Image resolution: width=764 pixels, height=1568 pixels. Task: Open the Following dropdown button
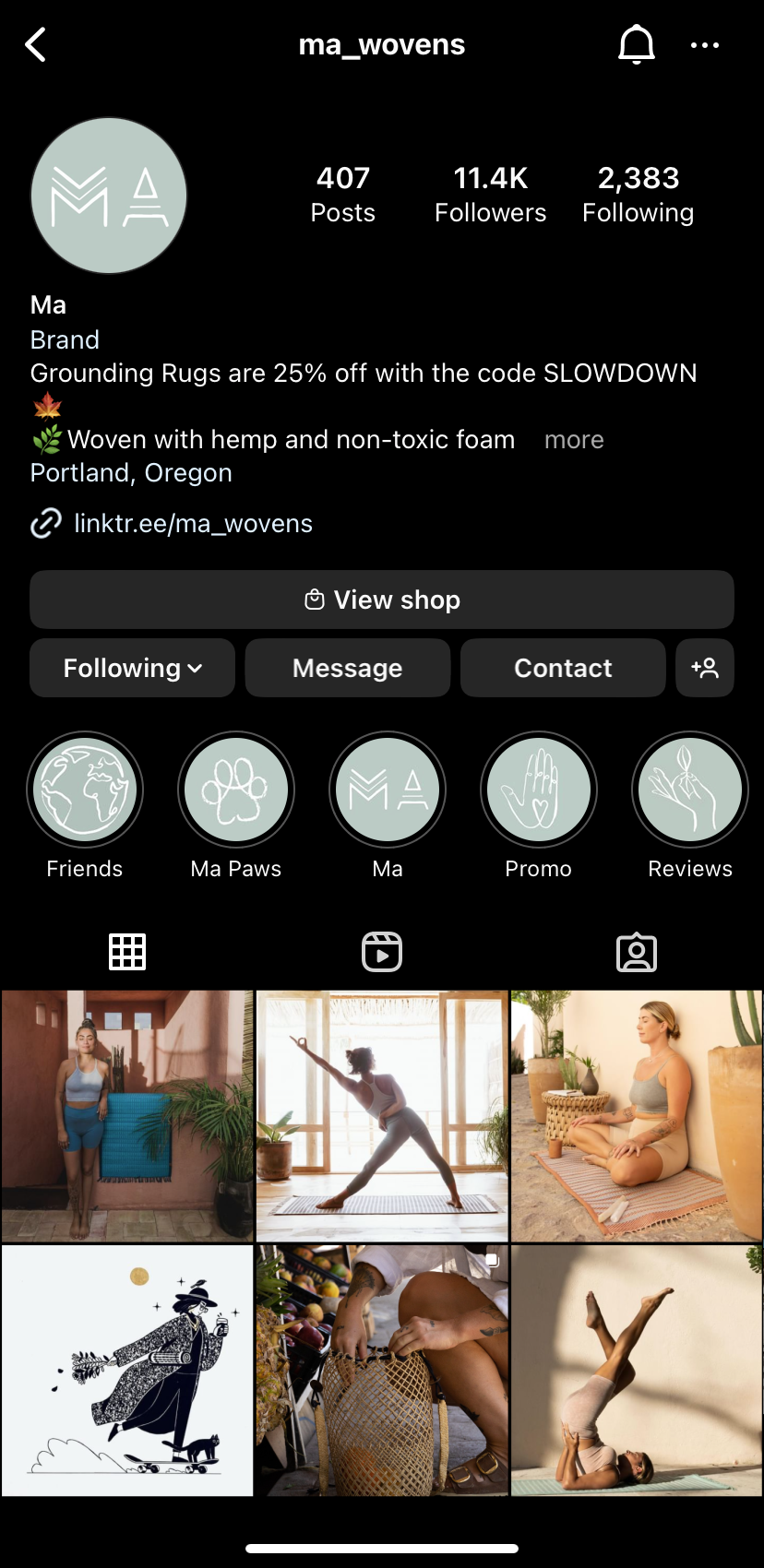point(132,668)
